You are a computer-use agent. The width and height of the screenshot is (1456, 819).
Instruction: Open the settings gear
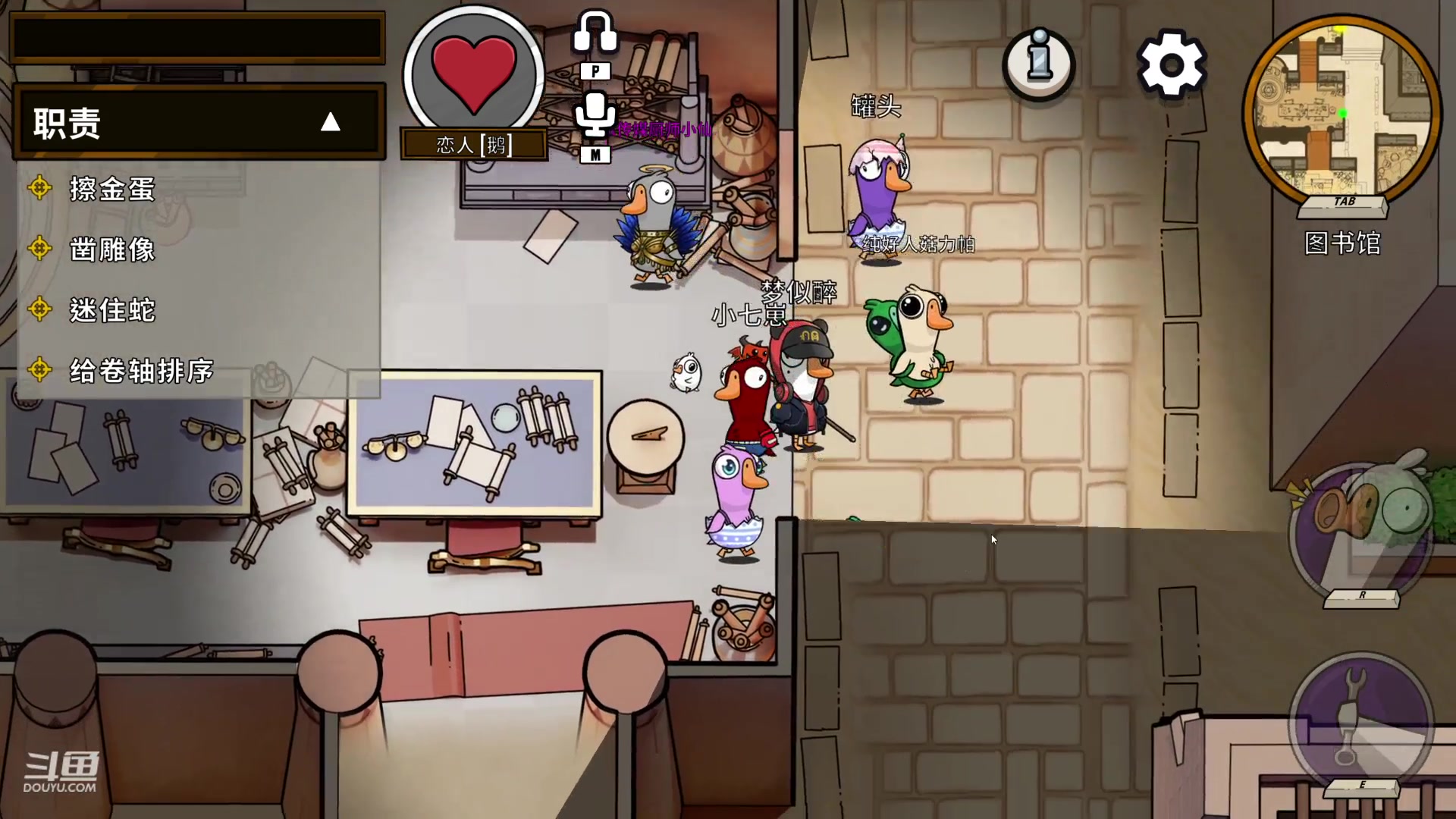coord(1172,64)
